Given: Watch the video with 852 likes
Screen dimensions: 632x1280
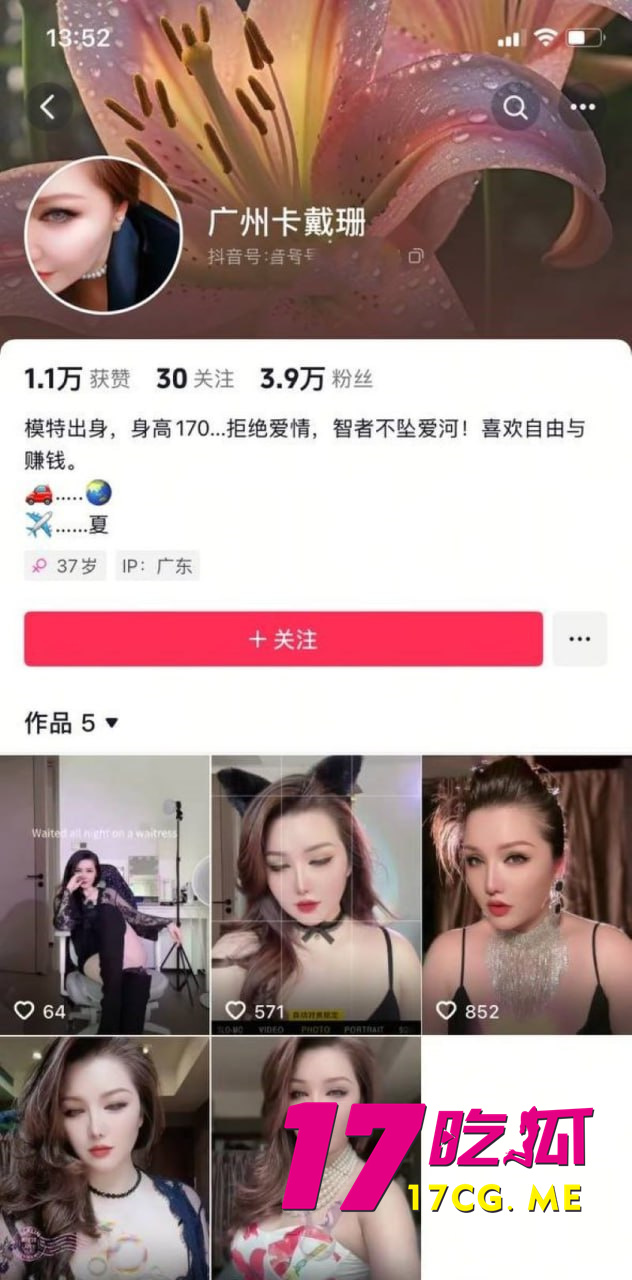Looking at the screenshot, I should [527, 894].
